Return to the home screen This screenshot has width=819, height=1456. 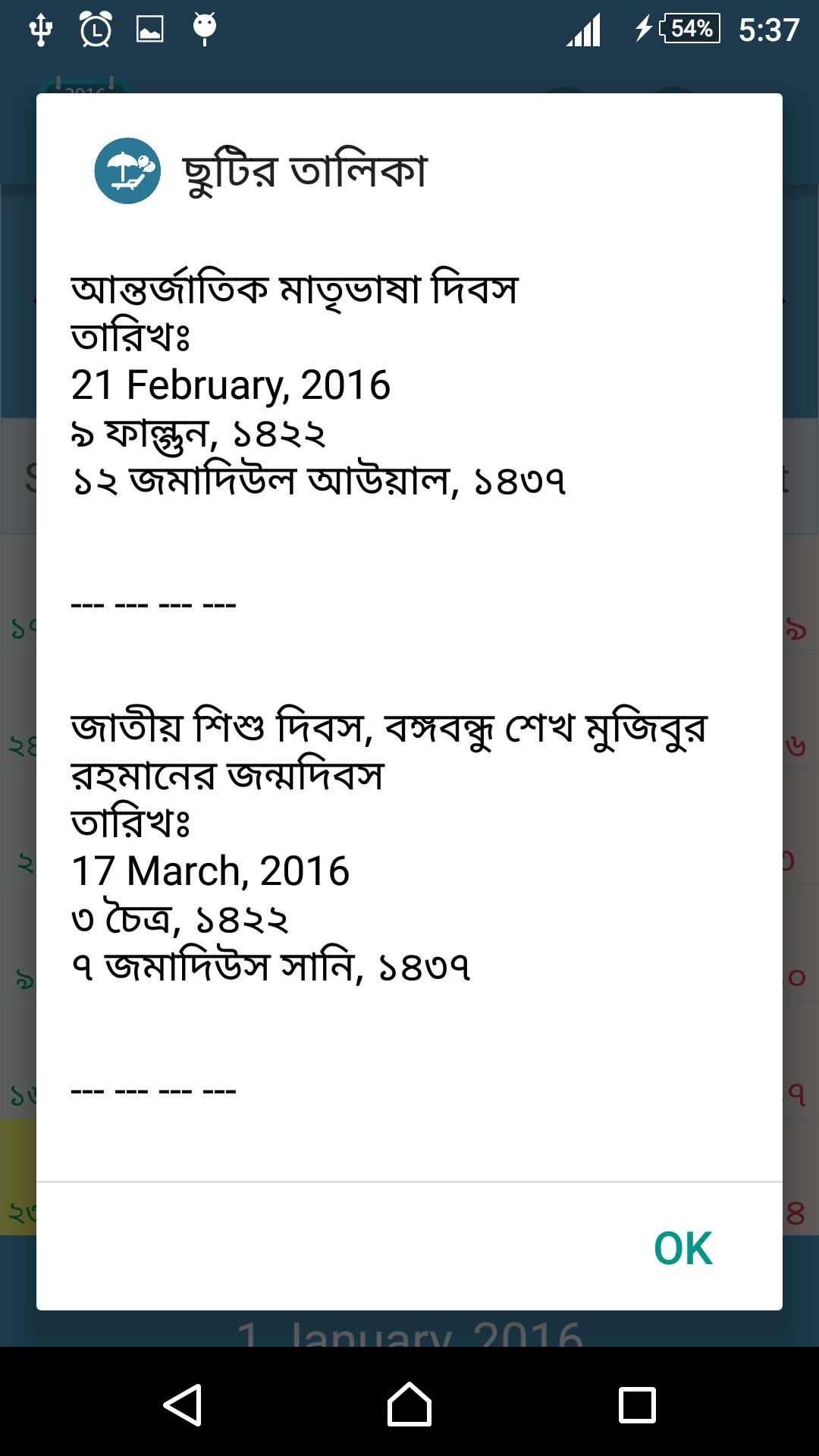tap(409, 1404)
